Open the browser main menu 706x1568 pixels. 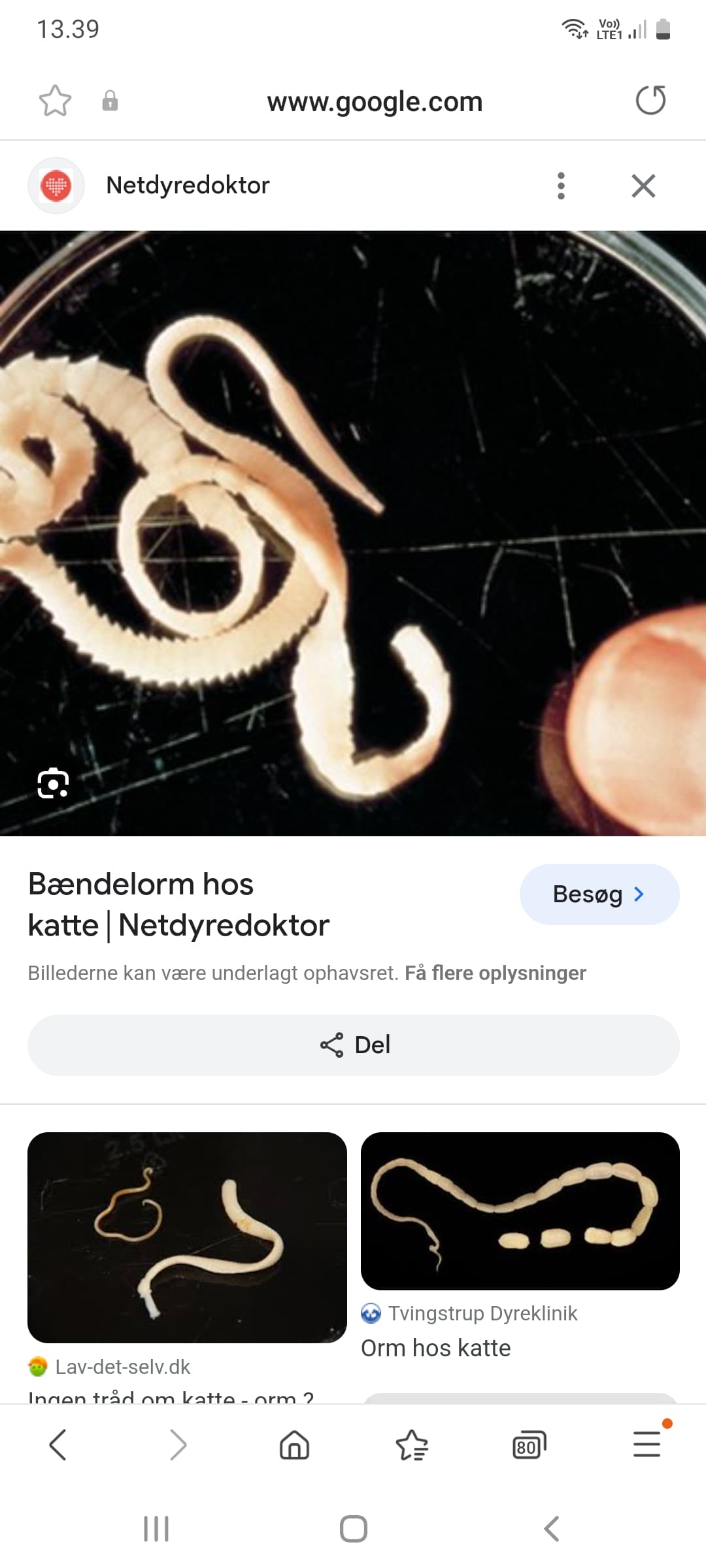tap(647, 1445)
